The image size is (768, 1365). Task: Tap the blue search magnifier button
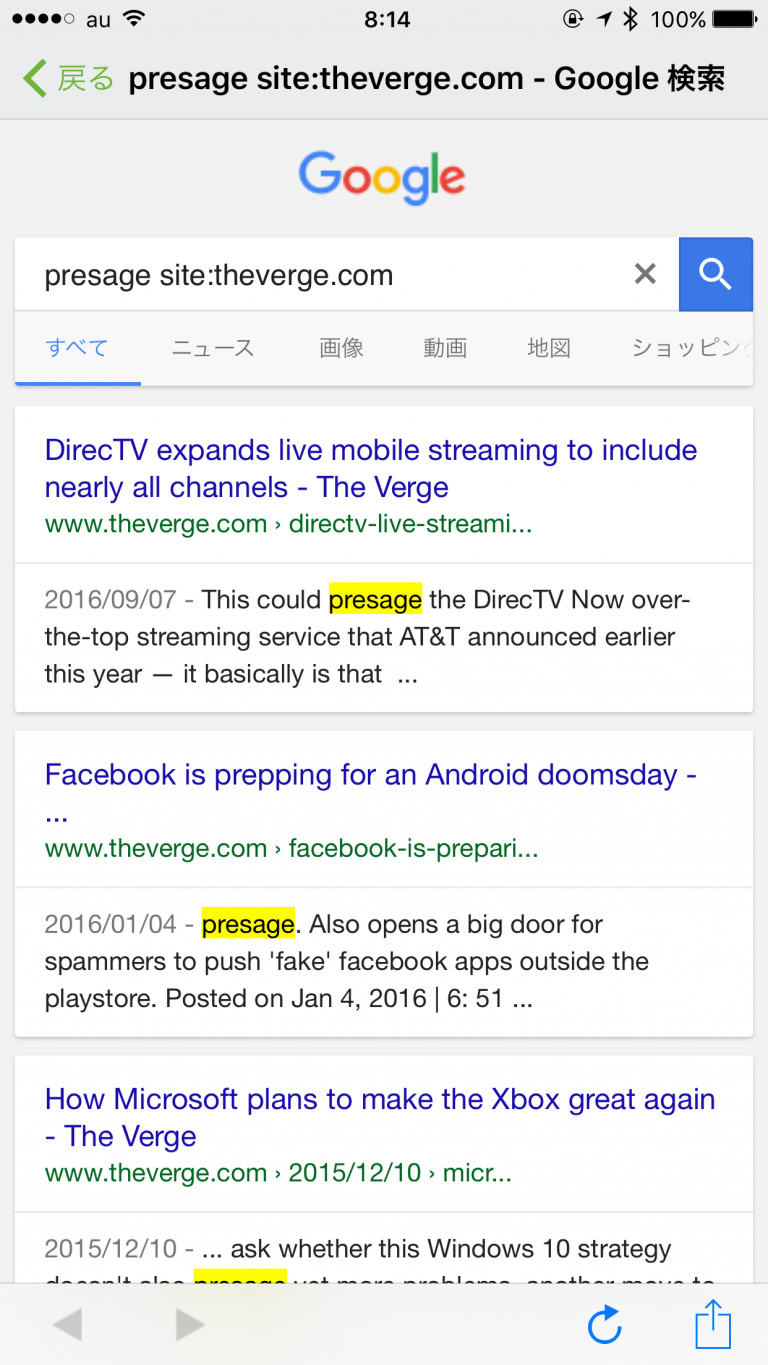[x=715, y=274]
